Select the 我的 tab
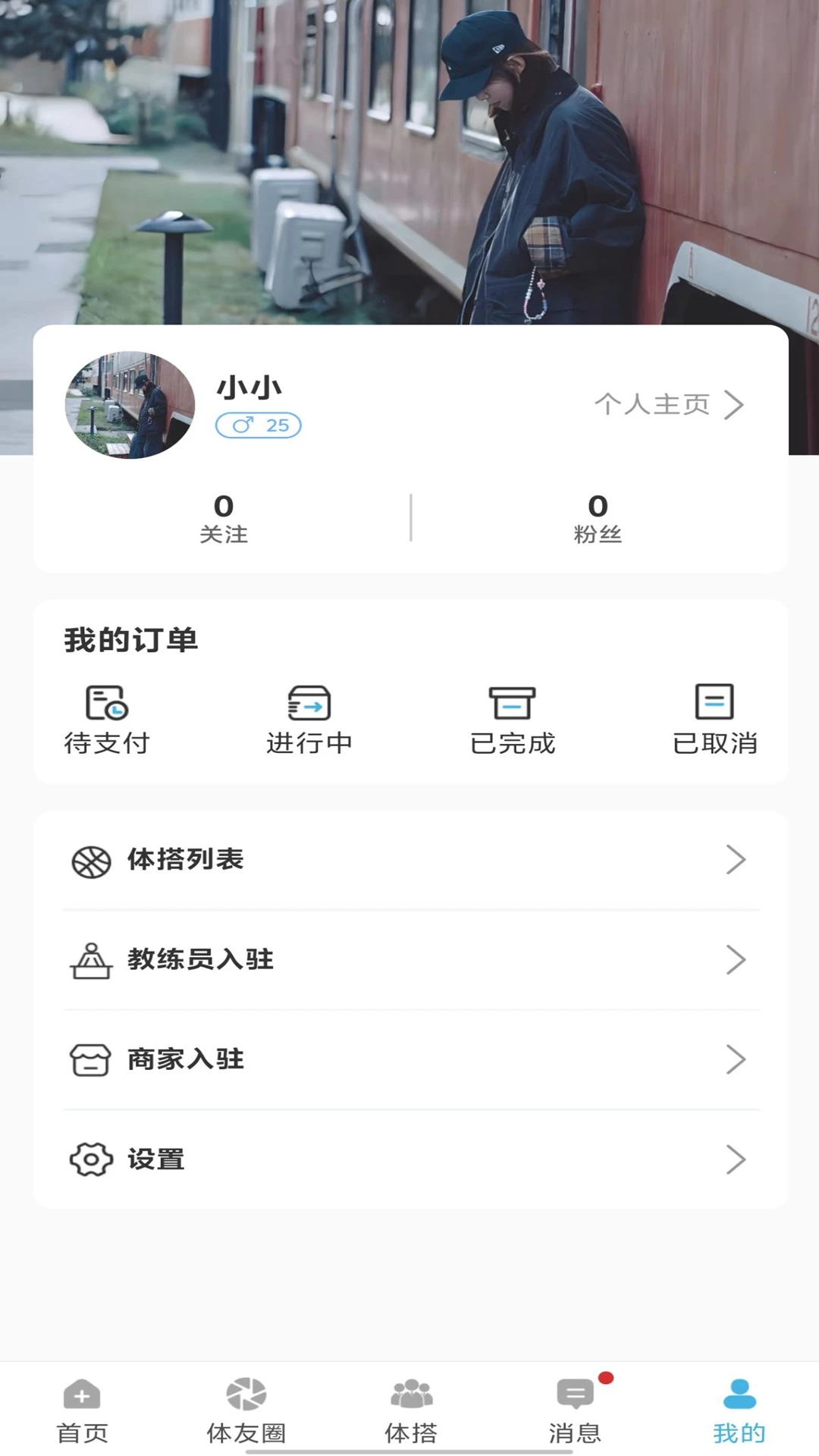 pyautogui.click(x=736, y=1410)
